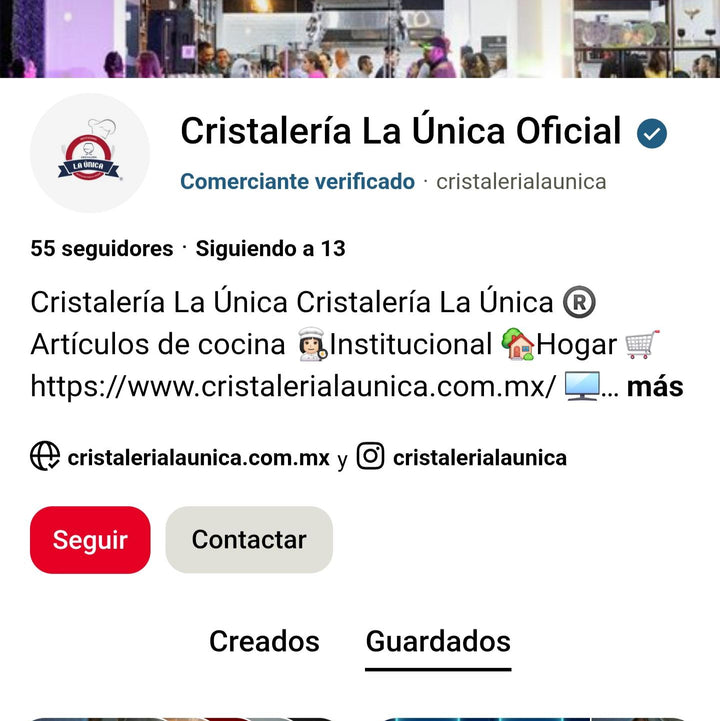Open the cristalerialaunica.com.mx website link
The image size is (720, 721).
(x=197, y=458)
